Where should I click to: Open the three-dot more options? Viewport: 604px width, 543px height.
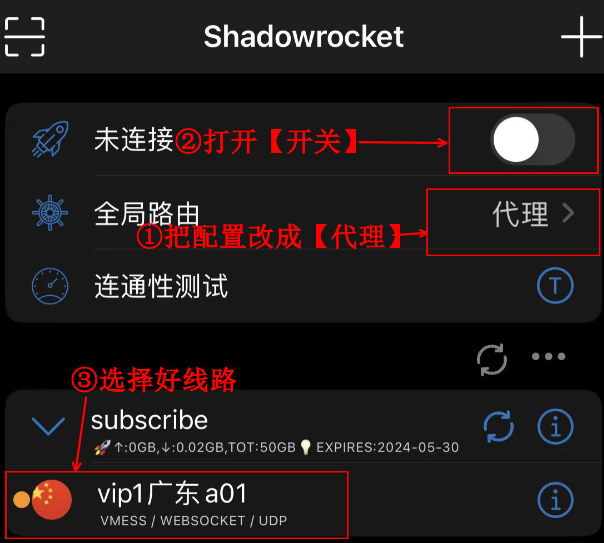(x=549, y=356)
